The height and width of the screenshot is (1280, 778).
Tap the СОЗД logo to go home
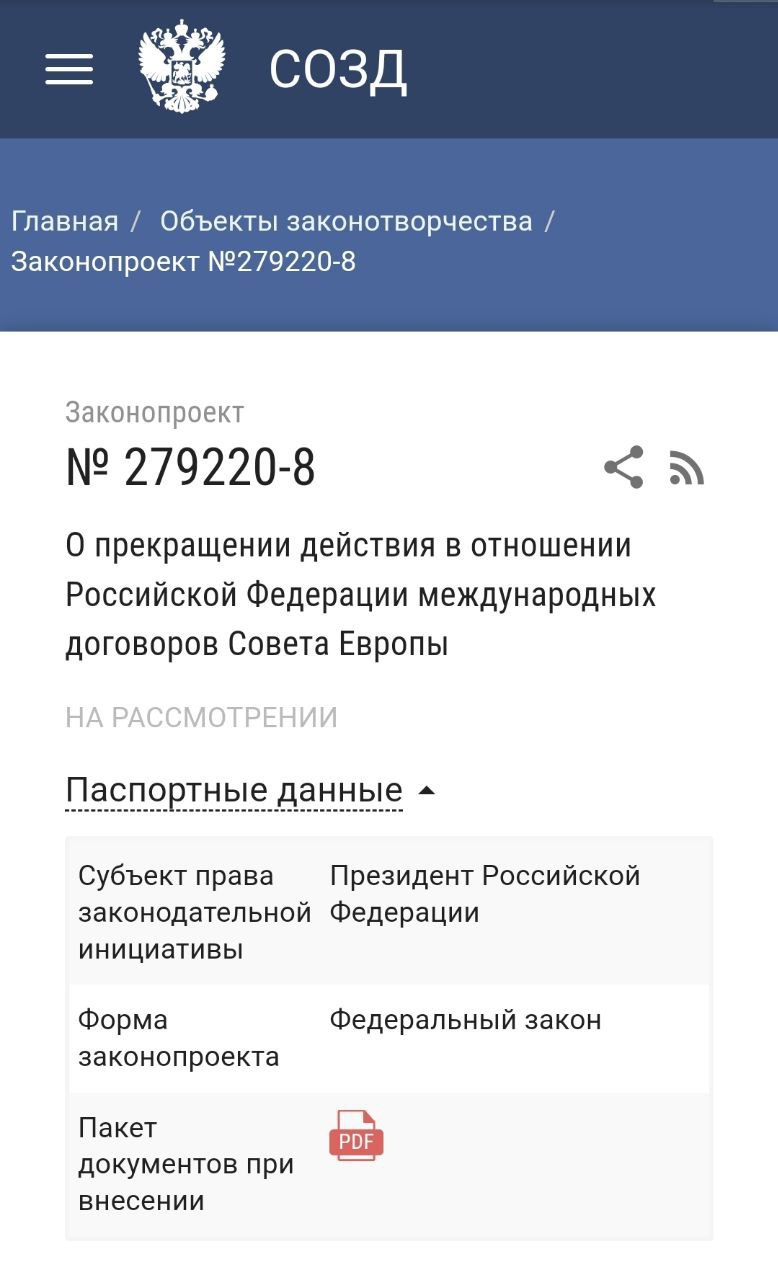click(337, 69)
